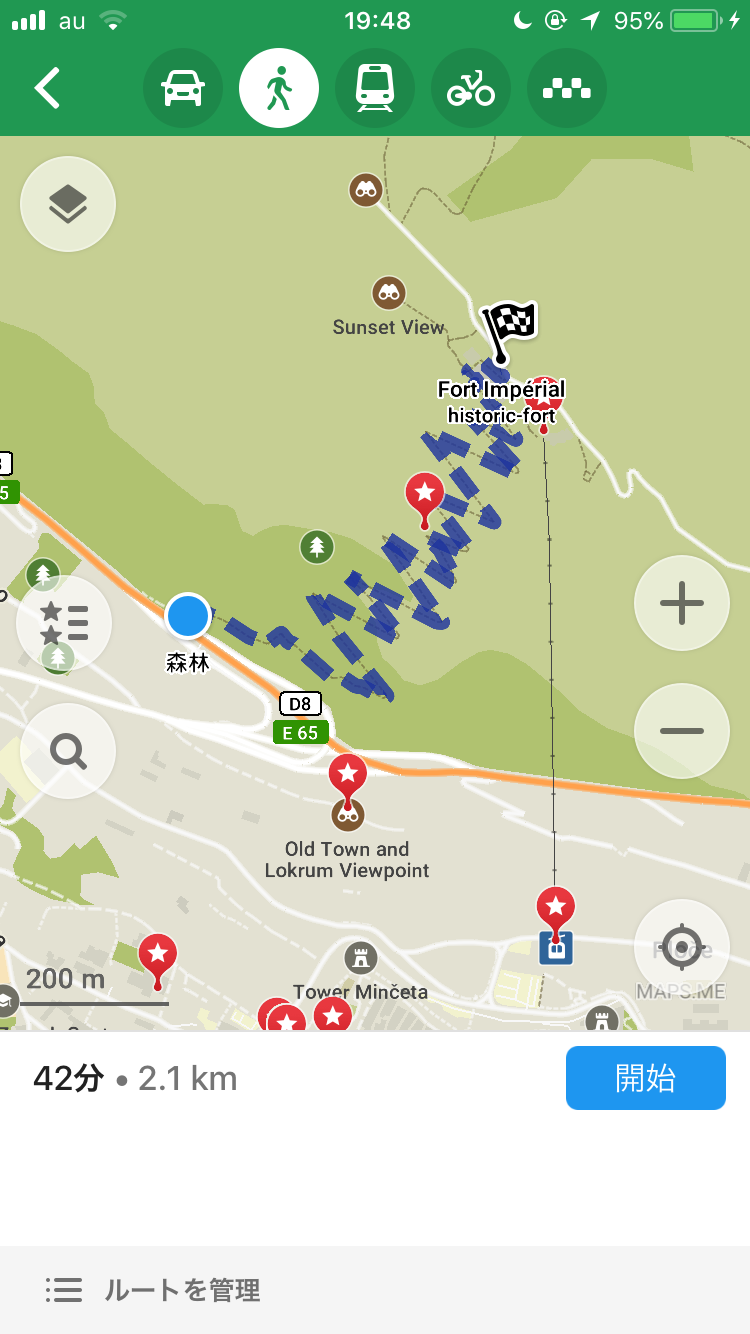Tap the blue 森林 start point marker

(x=188, y=615)
